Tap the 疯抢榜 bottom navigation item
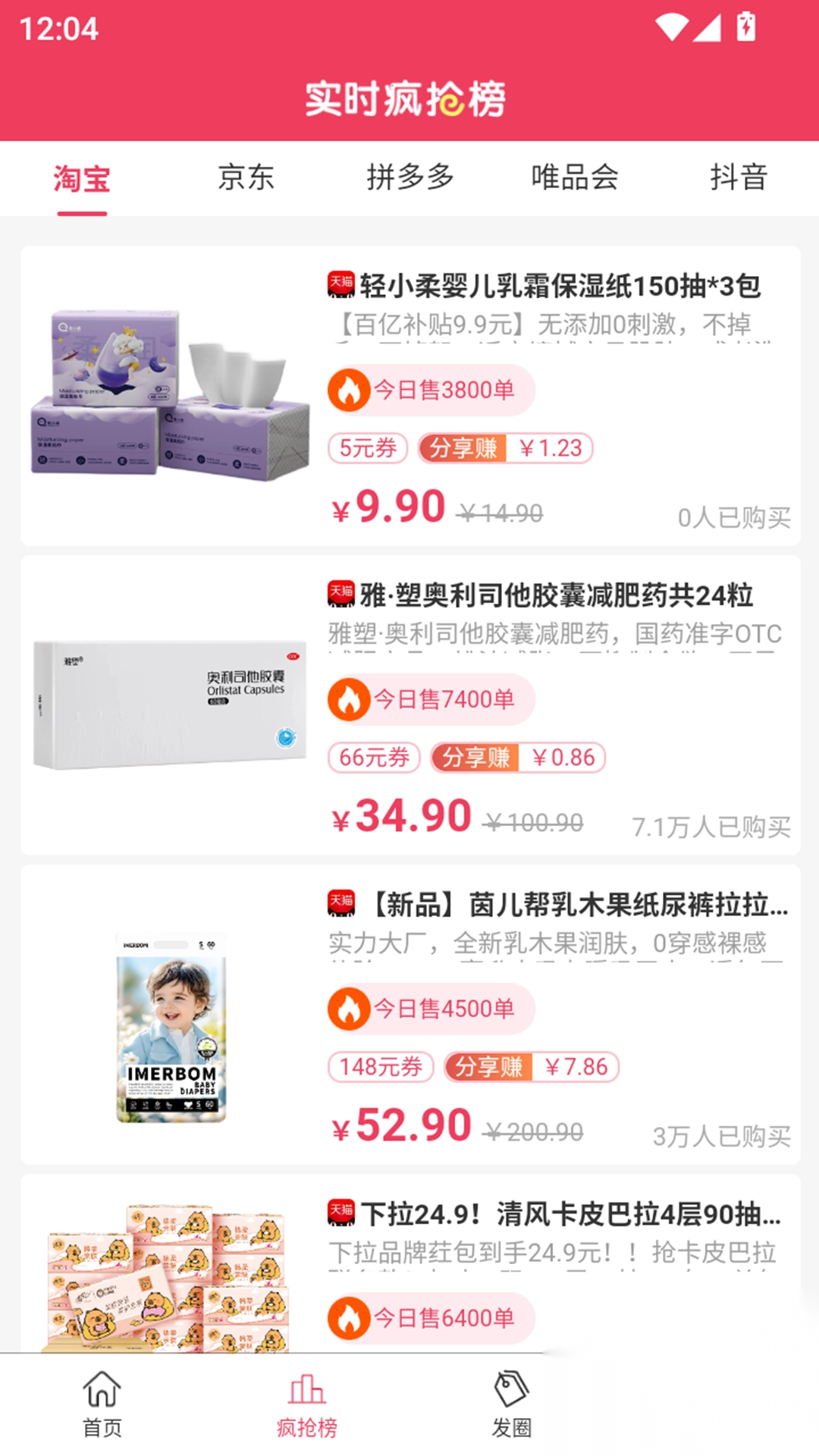The height and width of the screenshot is (1456, 819). [307, 1404]
